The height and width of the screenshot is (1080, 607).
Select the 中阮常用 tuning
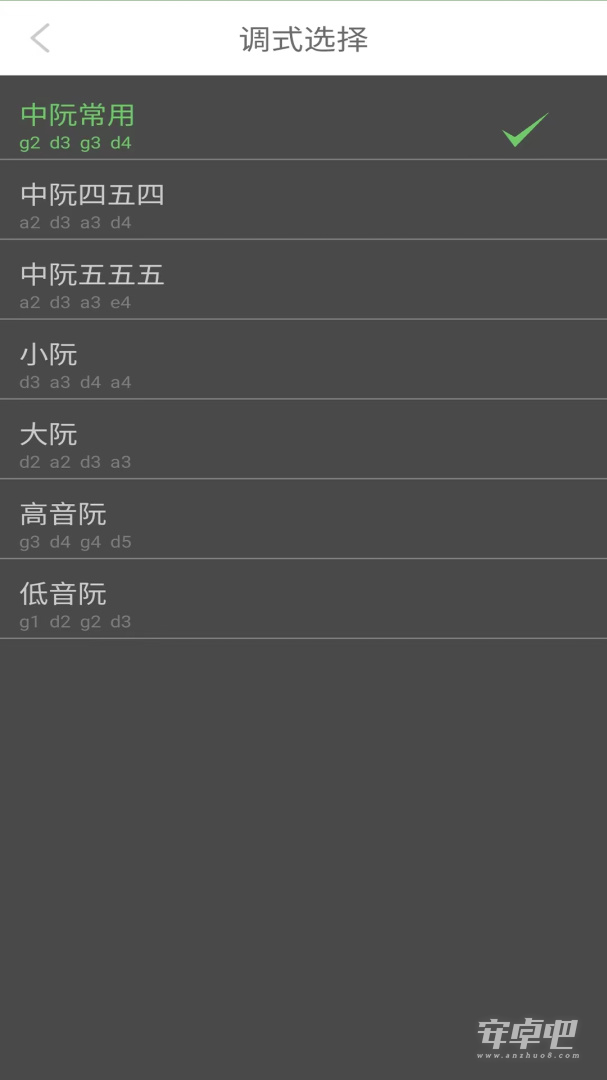pos(303,119)
